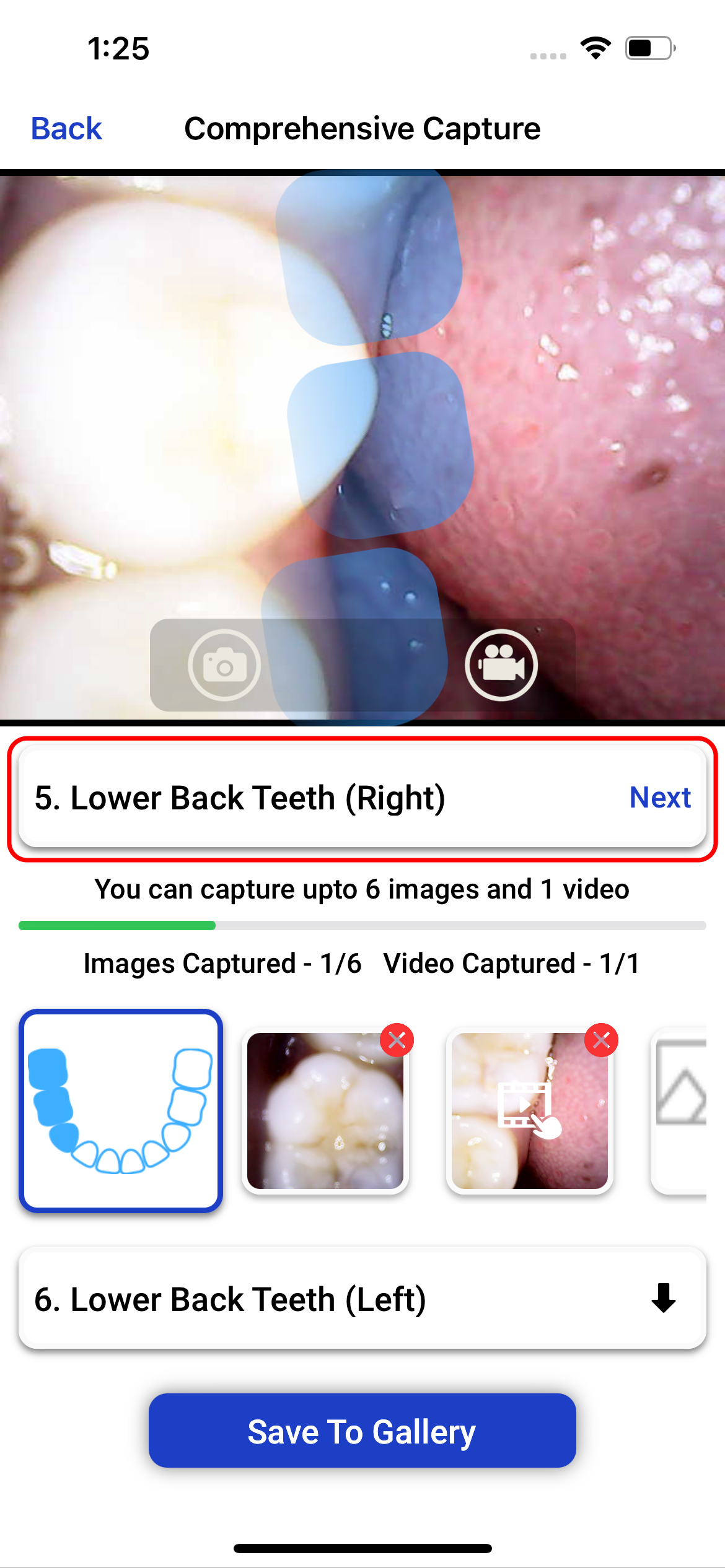
Task: Go back using the Back link
Action: (x=66, y=129)
